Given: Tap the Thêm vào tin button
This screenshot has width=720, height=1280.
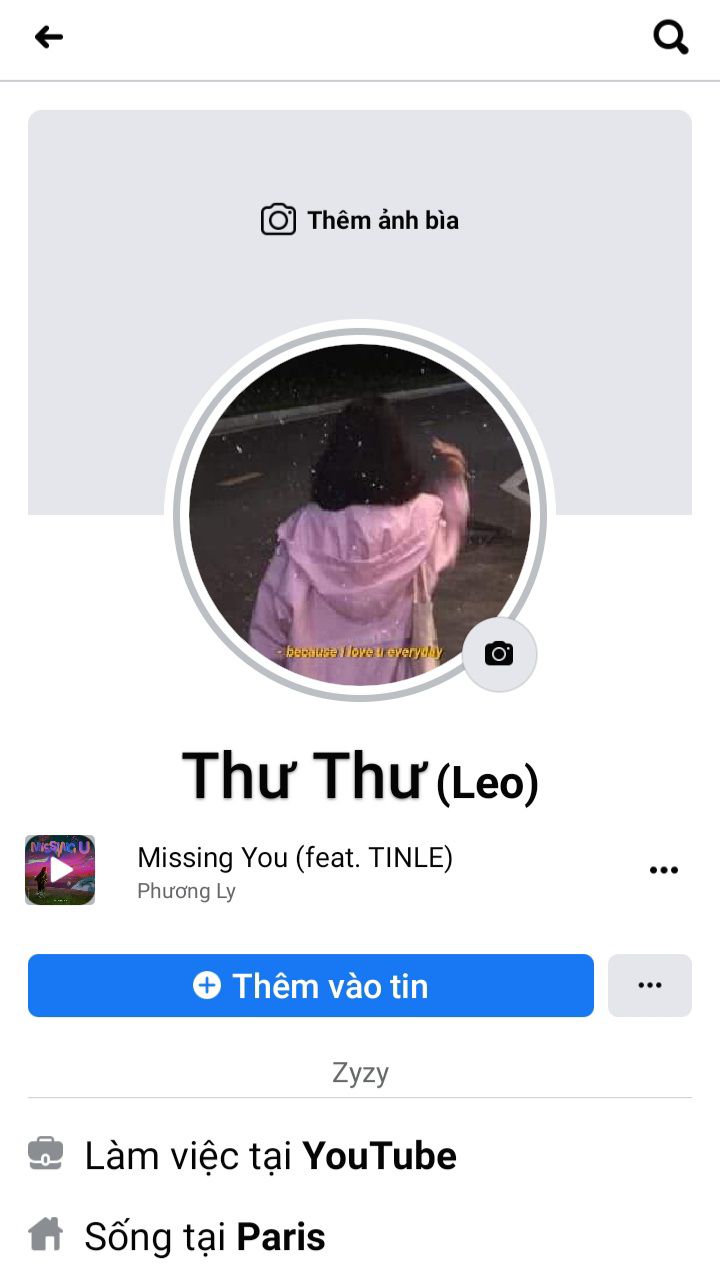Looking at the screenshot, I should (x=311, y=986).
